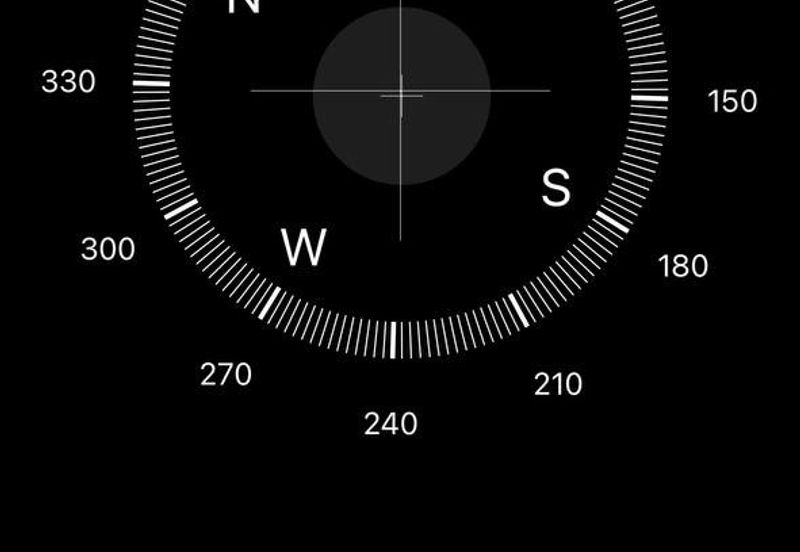Tap the compass dial to lock bearing
Image resolution: width=800 pixels, height=552 pixels.
[401, 92]
